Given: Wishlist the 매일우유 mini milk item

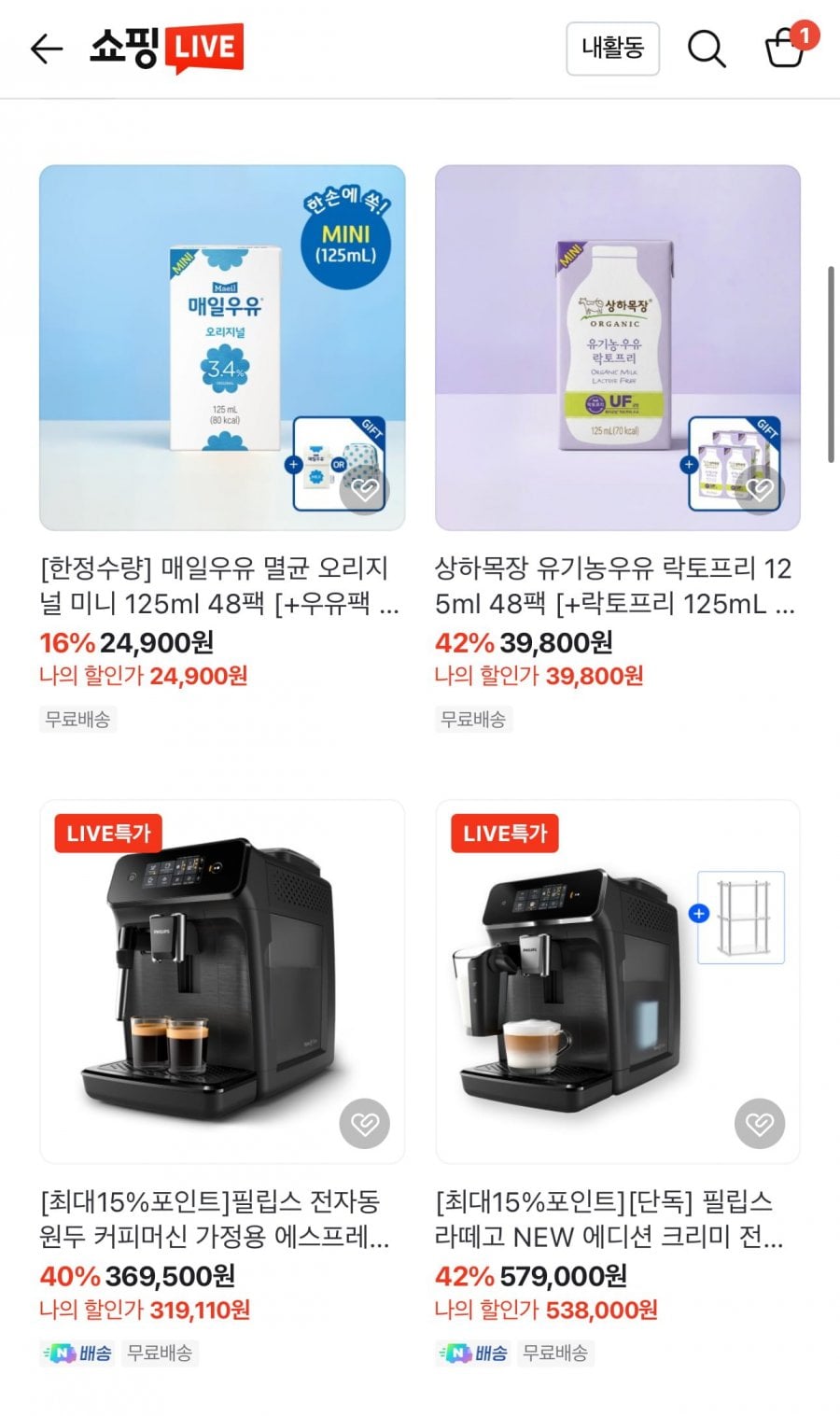Looking at the screenshot, I should 364,490.
